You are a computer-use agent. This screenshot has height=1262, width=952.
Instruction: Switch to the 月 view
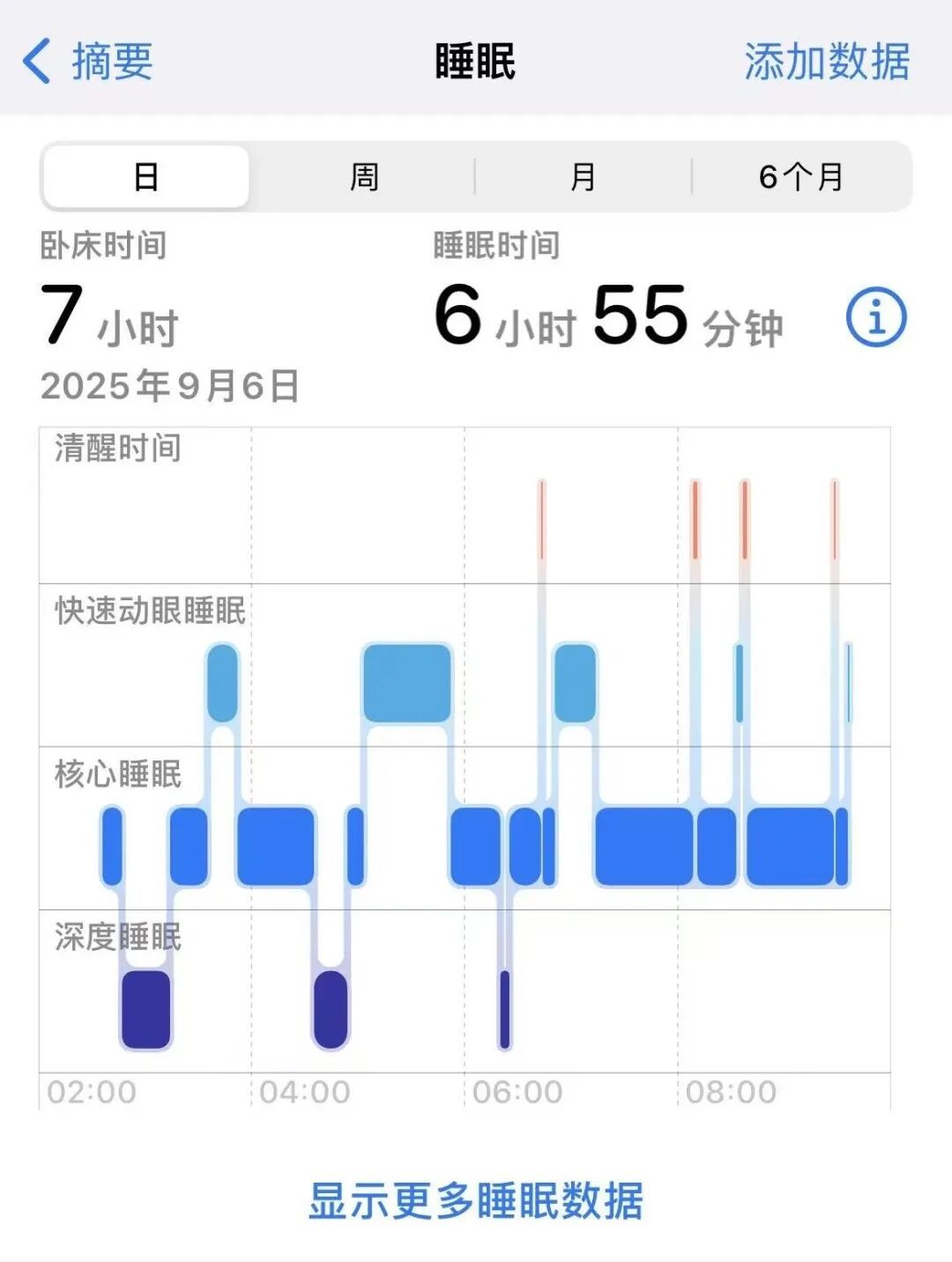pyautogui.click(x=583, y=177)
